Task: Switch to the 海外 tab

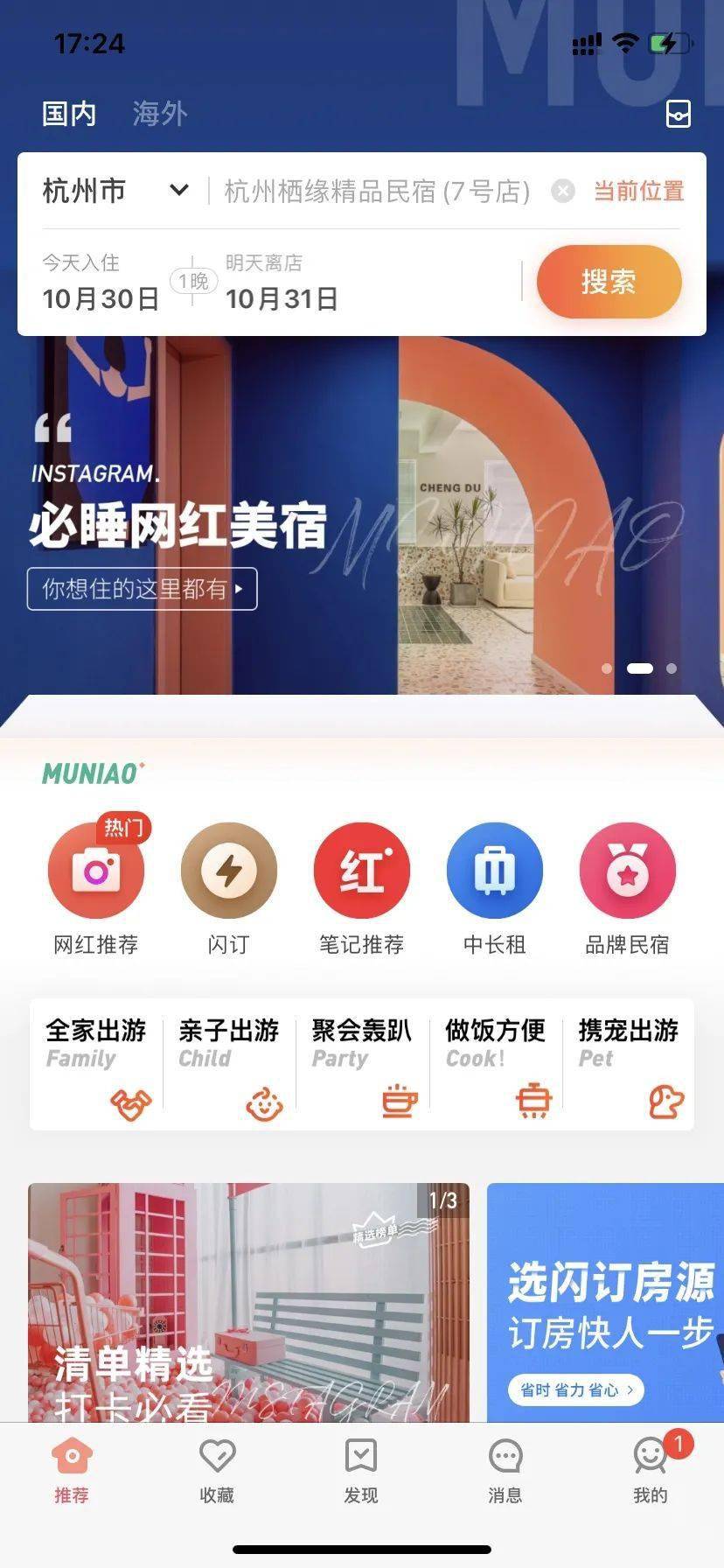Action: click(159, 114)
